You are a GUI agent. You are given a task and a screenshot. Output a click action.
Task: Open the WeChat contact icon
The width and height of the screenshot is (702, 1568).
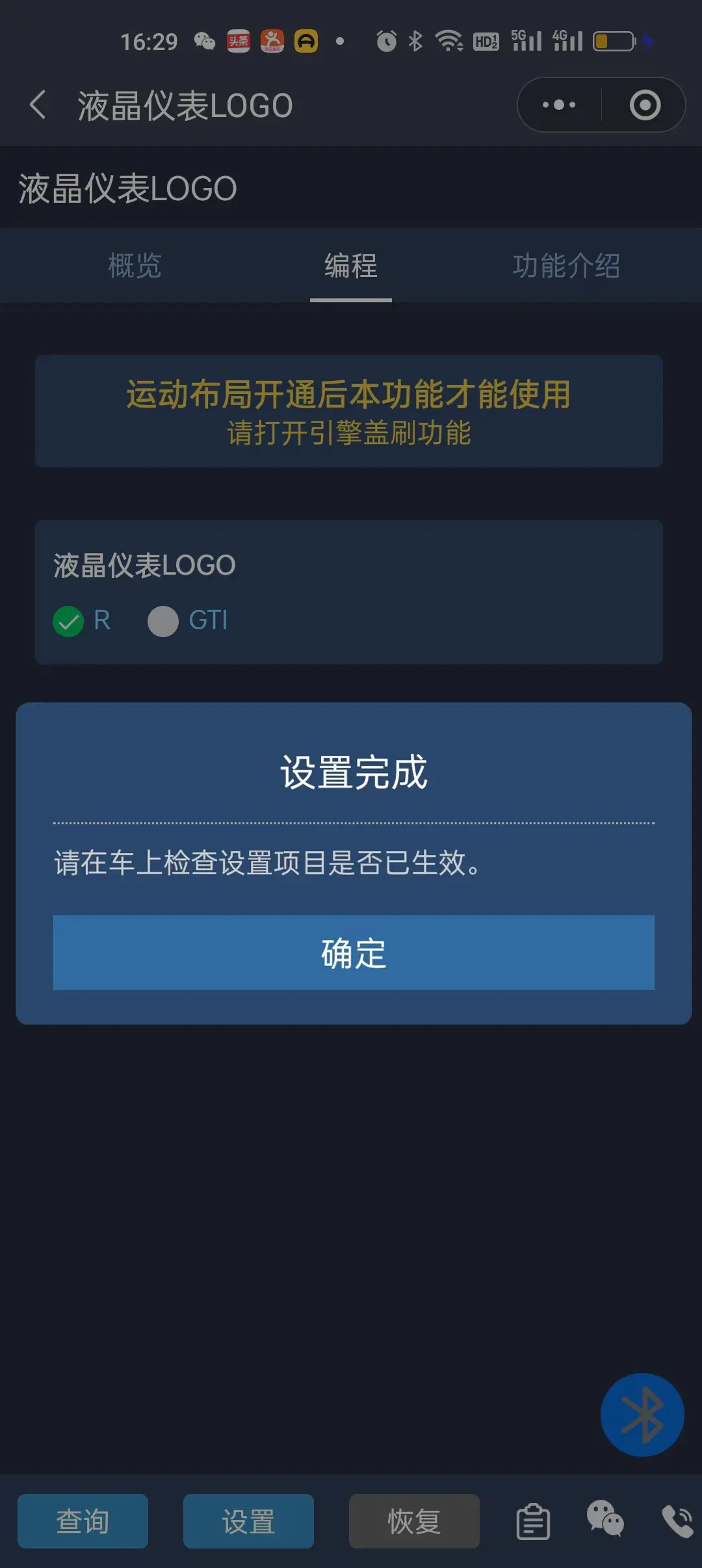(605, 1519)
